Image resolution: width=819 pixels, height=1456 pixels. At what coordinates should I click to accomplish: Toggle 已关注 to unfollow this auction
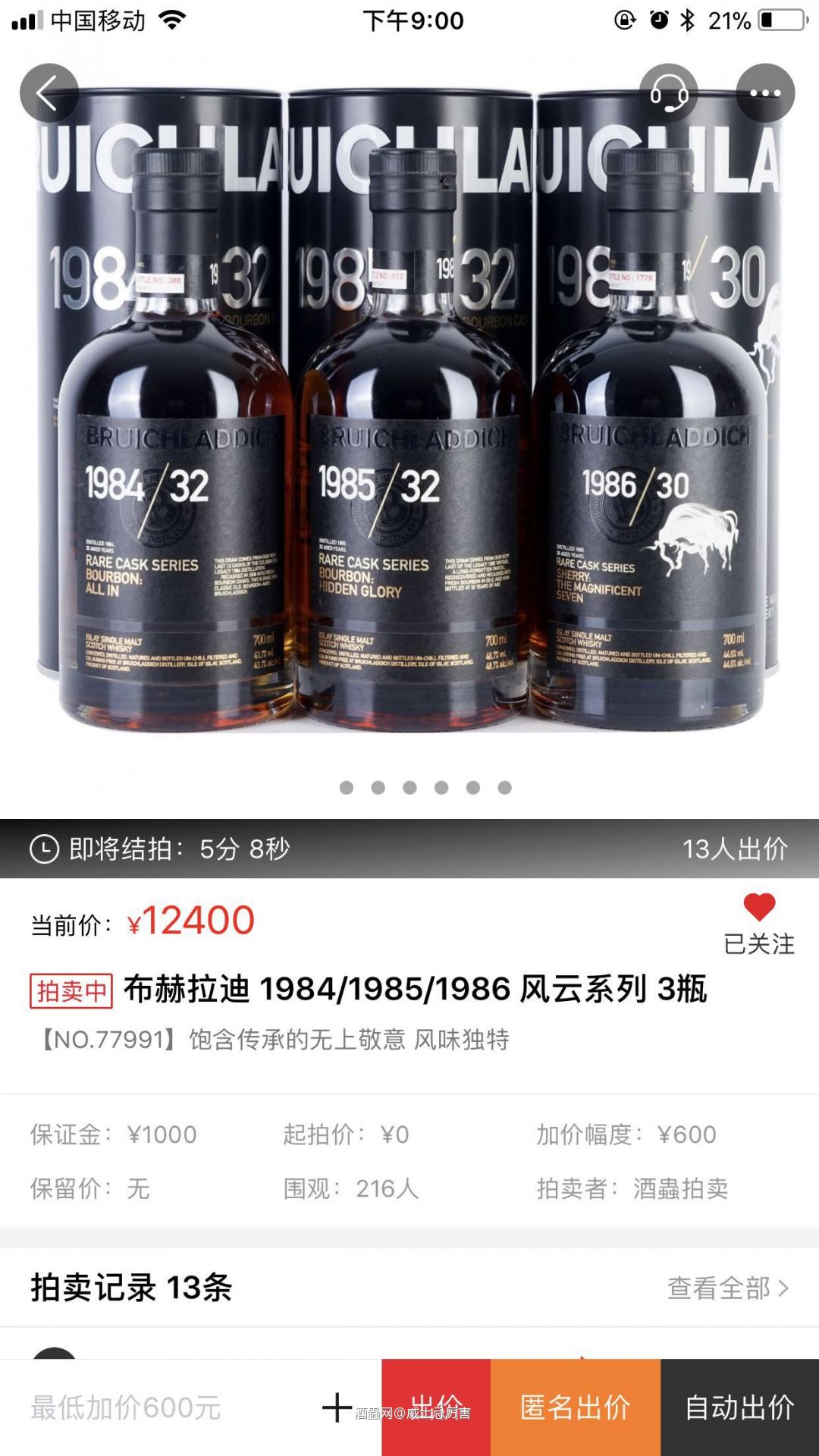click(758, 944)
